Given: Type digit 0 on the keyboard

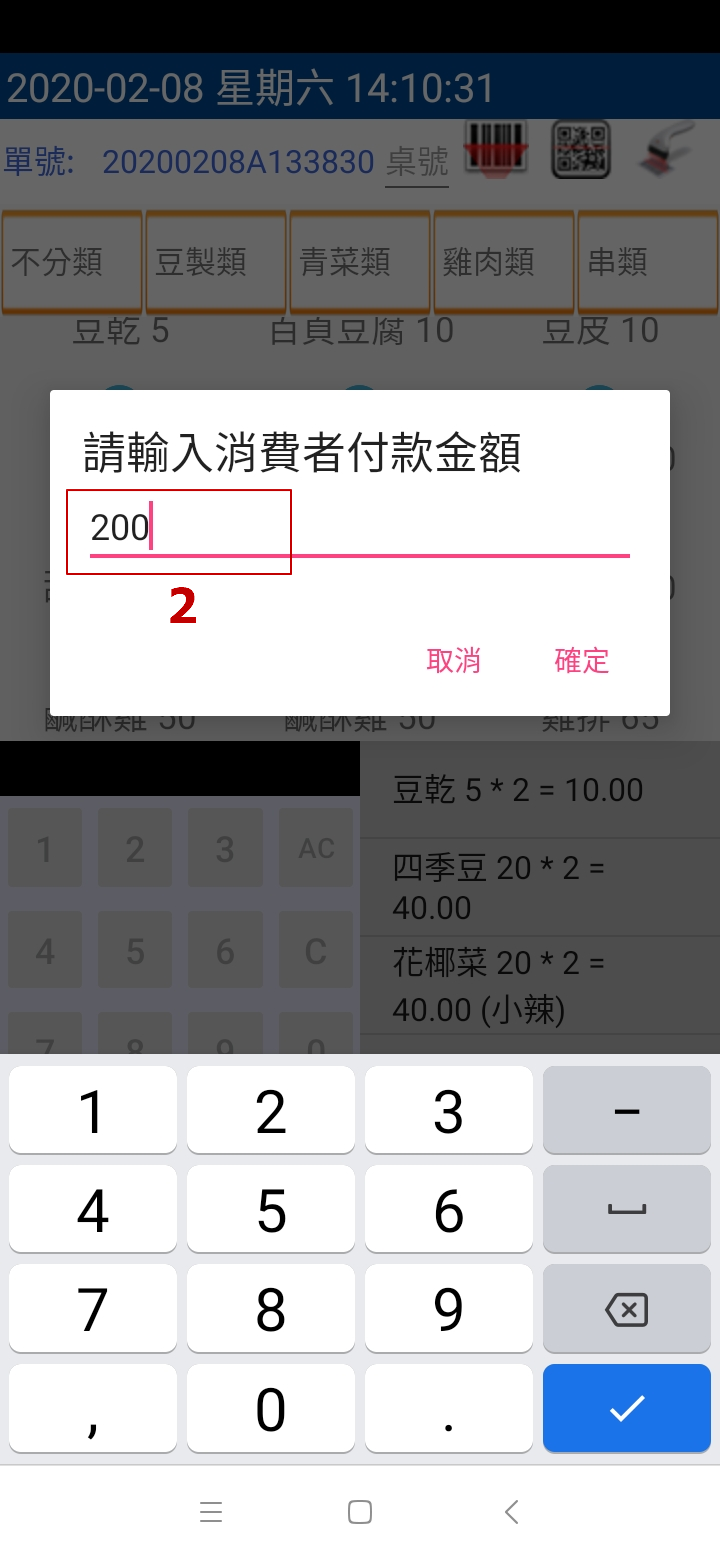Looking at the screenshot, I should 271,1408.
